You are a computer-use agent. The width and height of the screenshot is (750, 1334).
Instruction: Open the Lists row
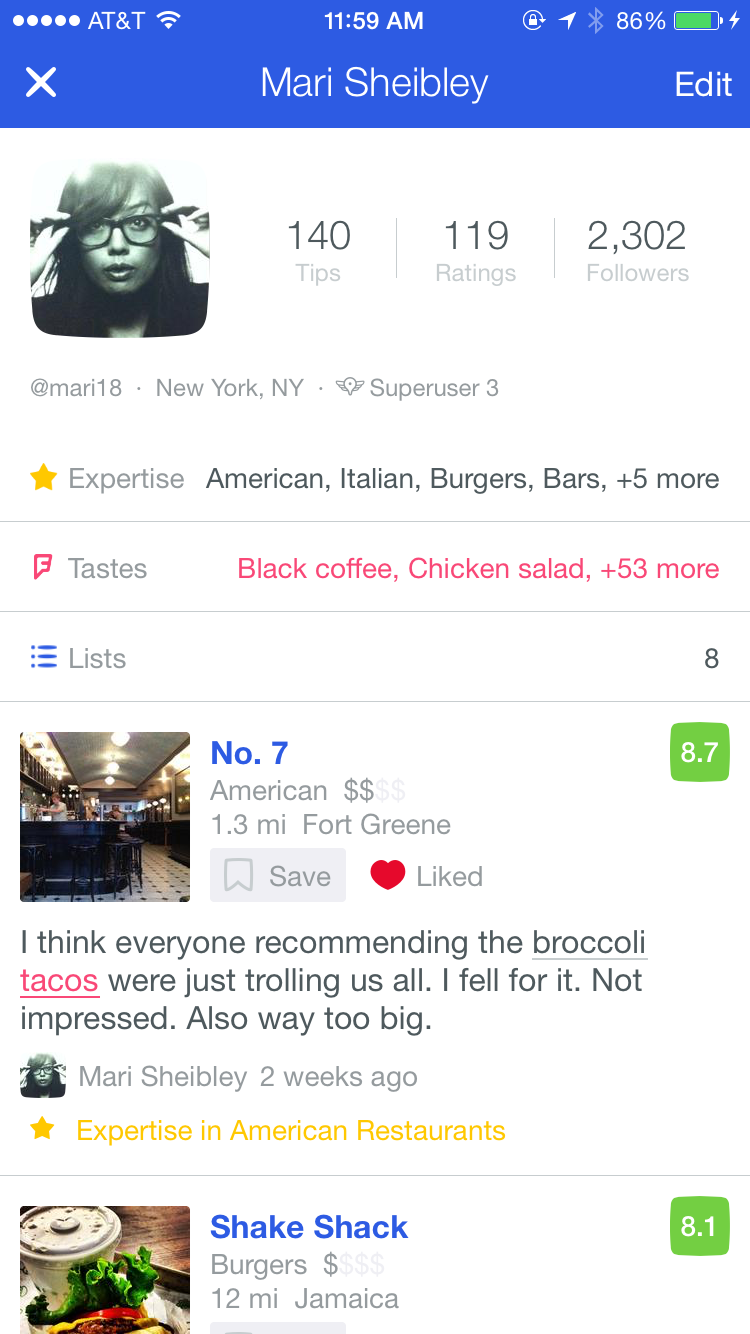[x=375, y=658]
